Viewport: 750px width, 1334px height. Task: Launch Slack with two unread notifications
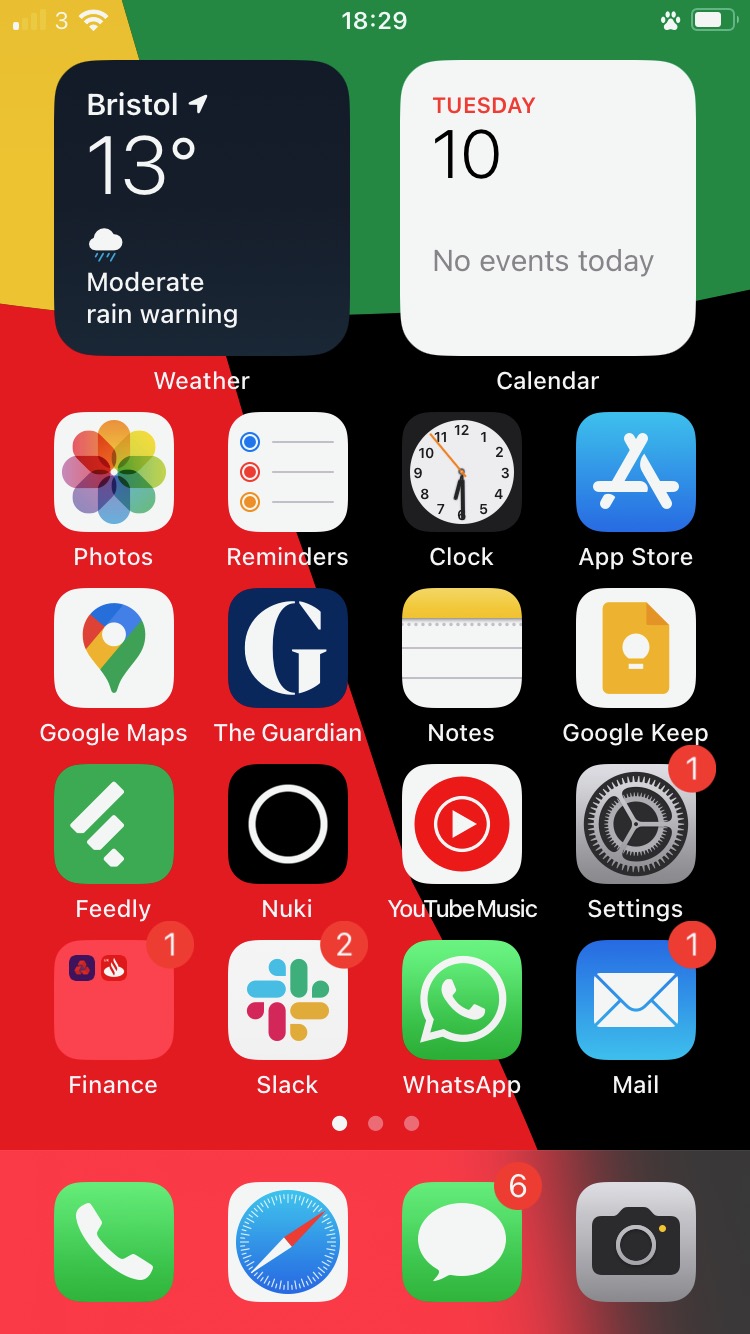pyautogui.click(x=287, y=999)
